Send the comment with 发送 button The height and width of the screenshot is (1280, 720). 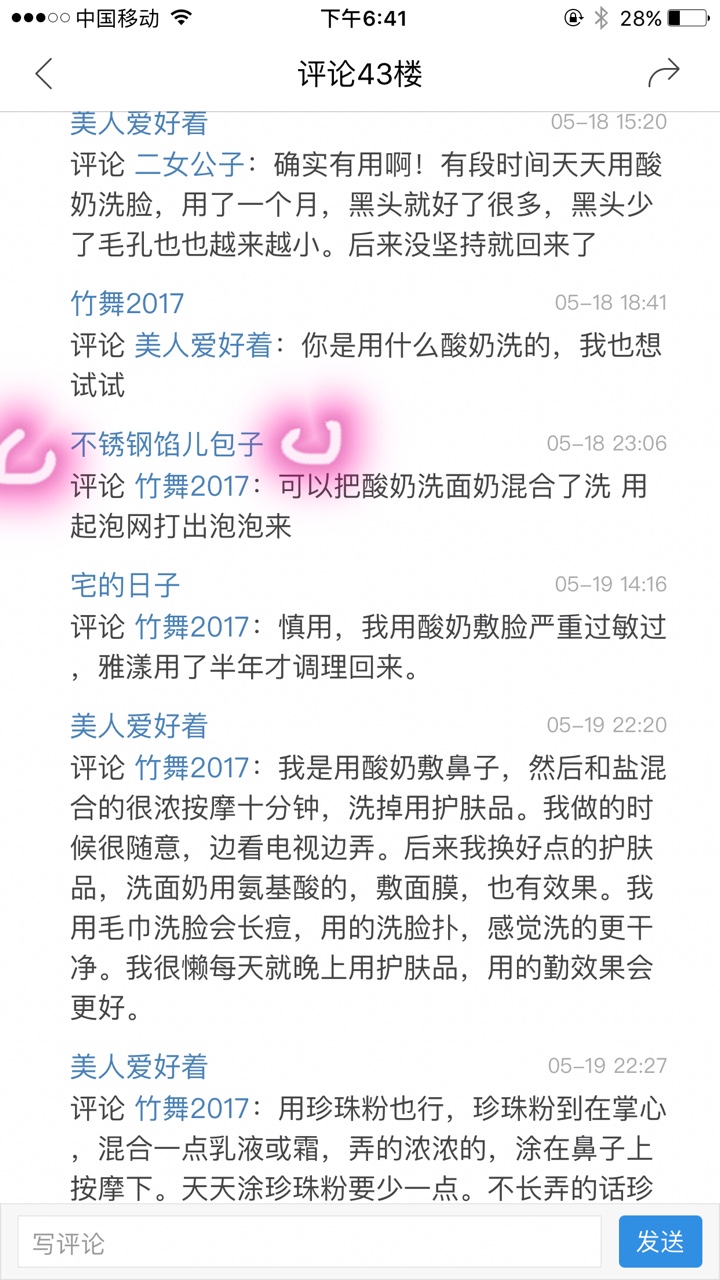point(660,1242)
